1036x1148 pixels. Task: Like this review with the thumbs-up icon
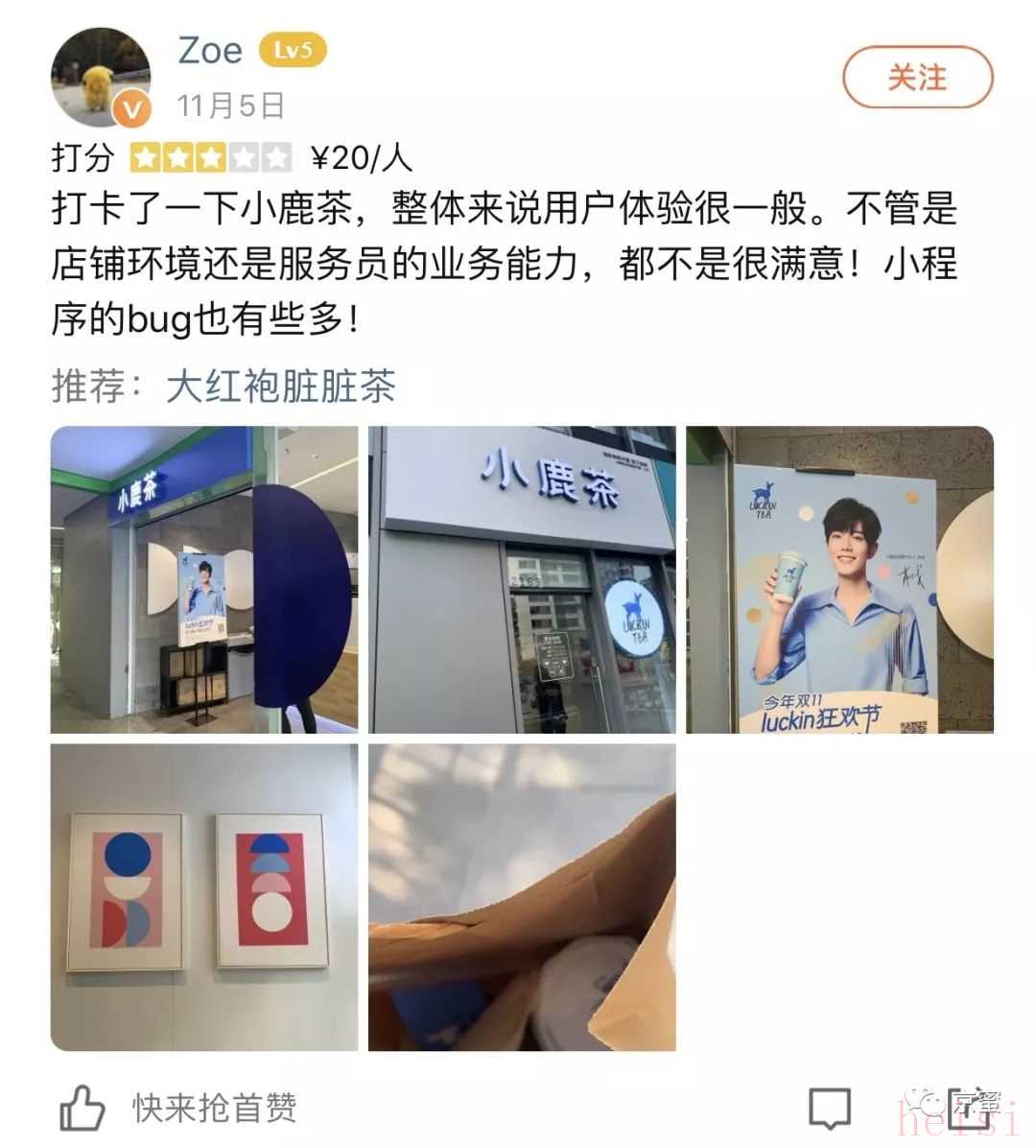pyautogui.click(x=82, y=1111)
